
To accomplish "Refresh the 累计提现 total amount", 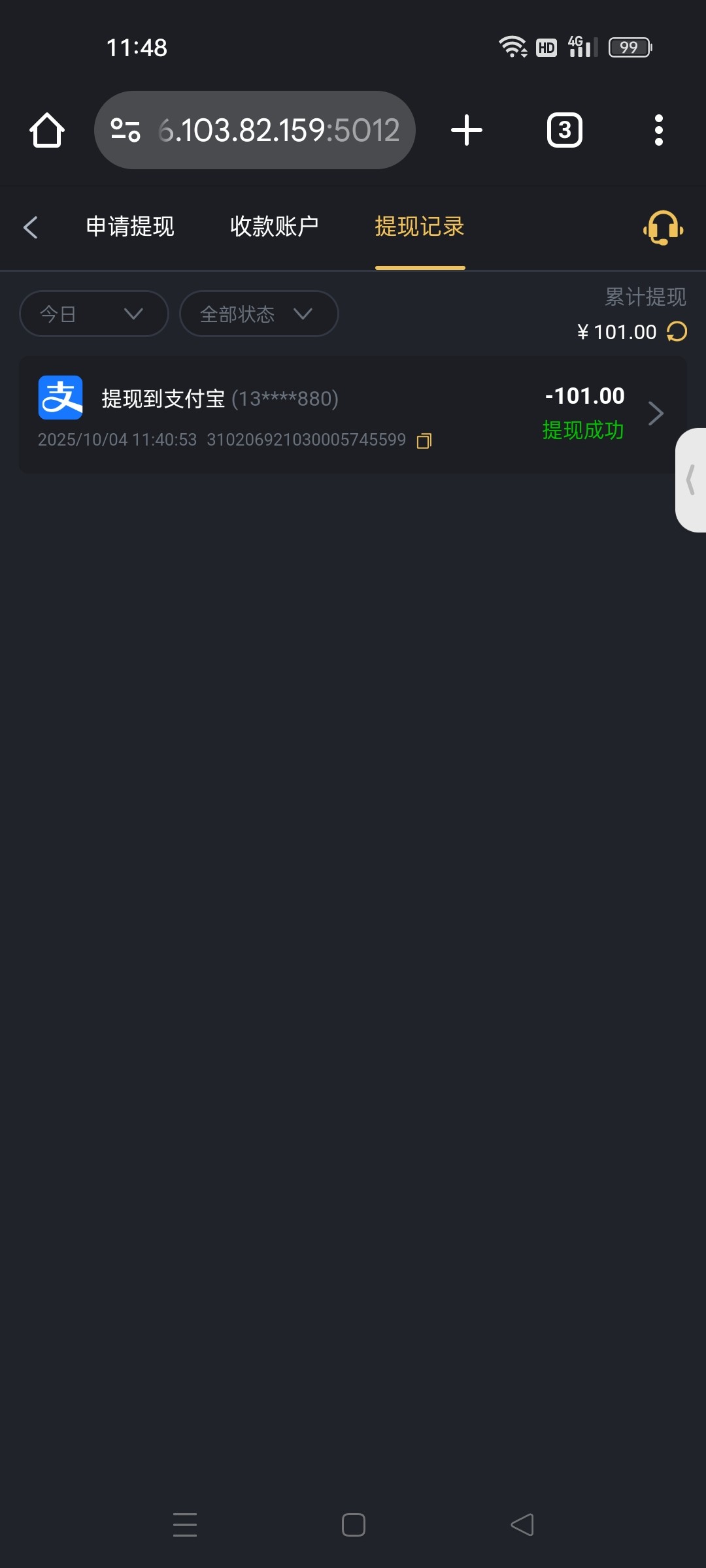I will pos(677,332).
